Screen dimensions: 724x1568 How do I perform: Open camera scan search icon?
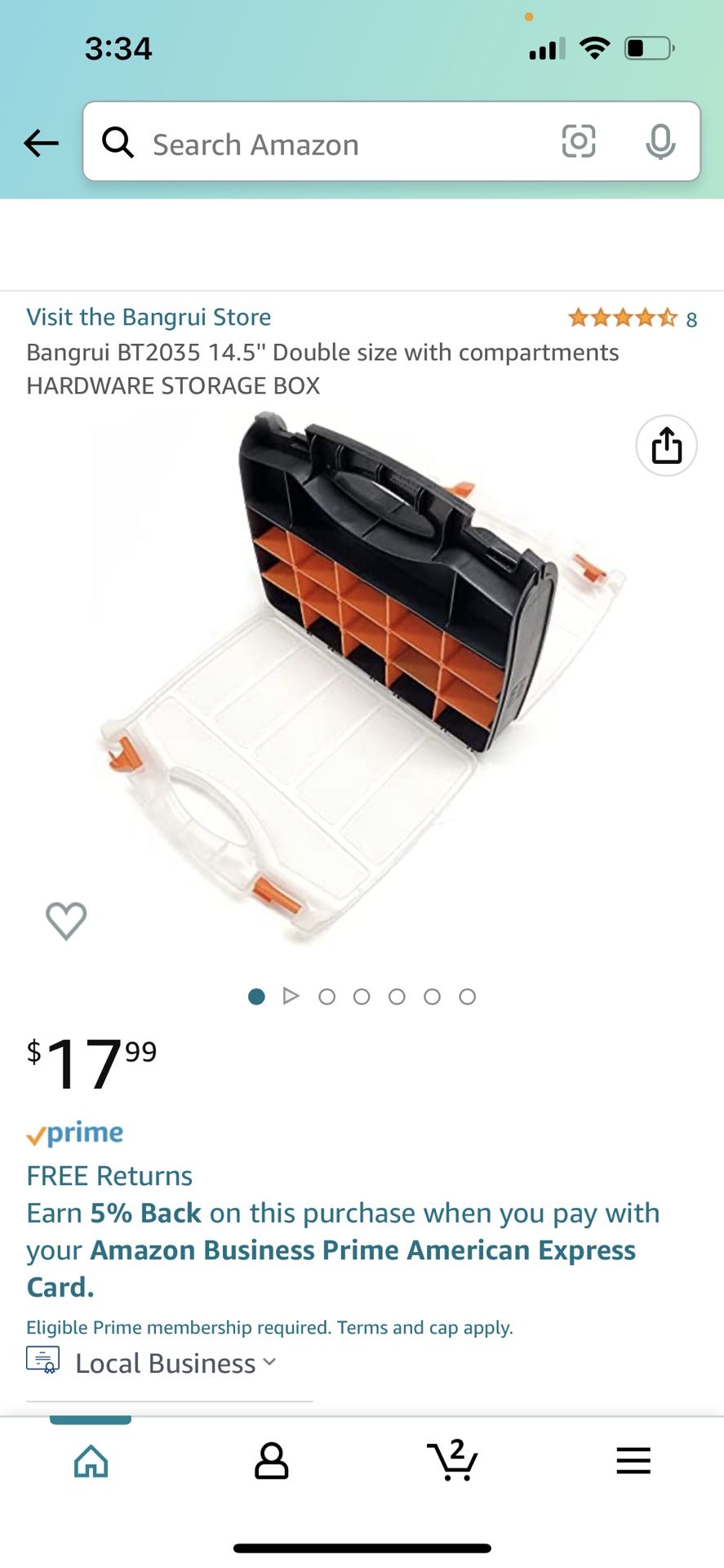[579, 142]
